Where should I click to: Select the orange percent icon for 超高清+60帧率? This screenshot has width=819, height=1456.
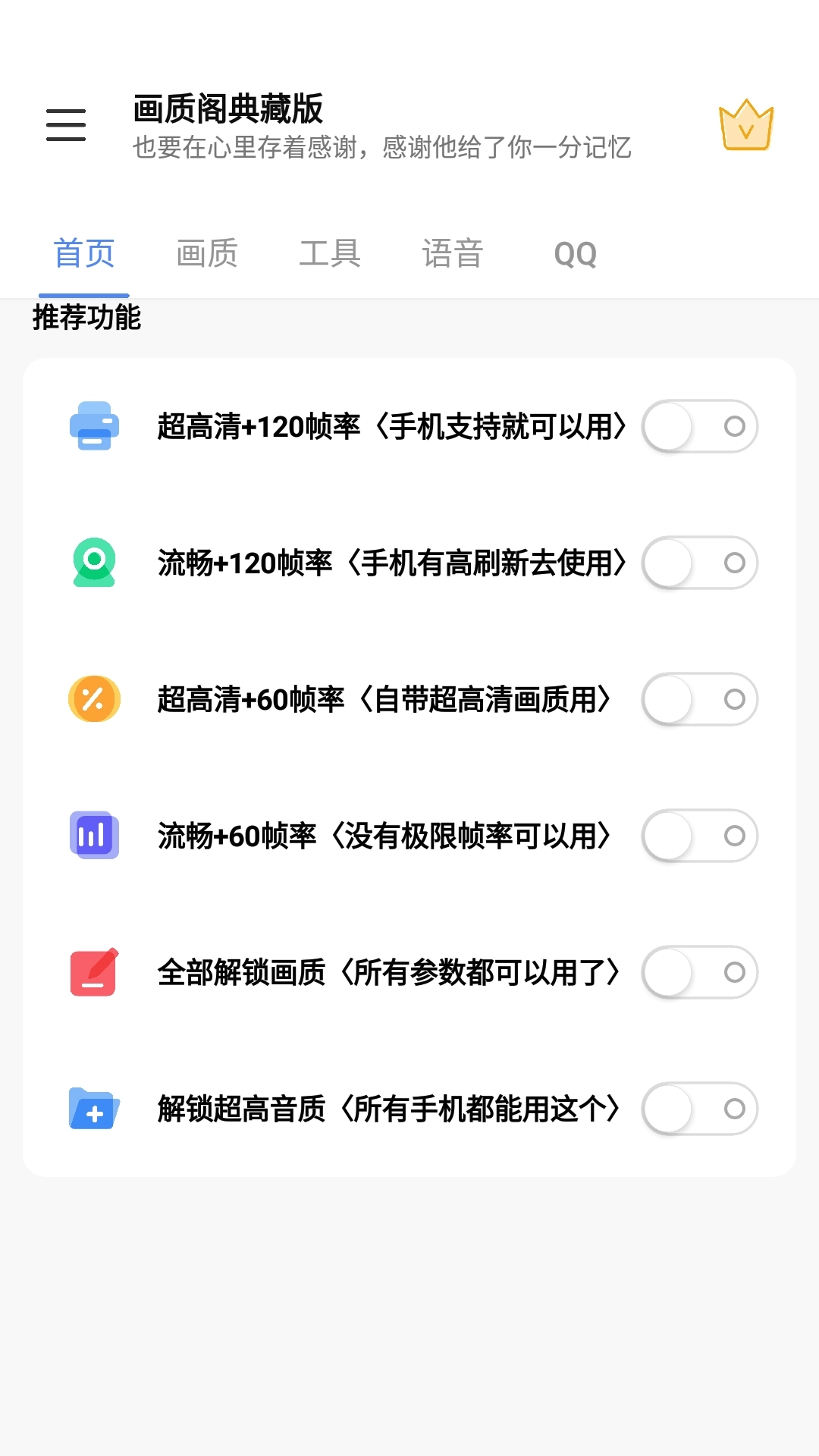(93, 700)
